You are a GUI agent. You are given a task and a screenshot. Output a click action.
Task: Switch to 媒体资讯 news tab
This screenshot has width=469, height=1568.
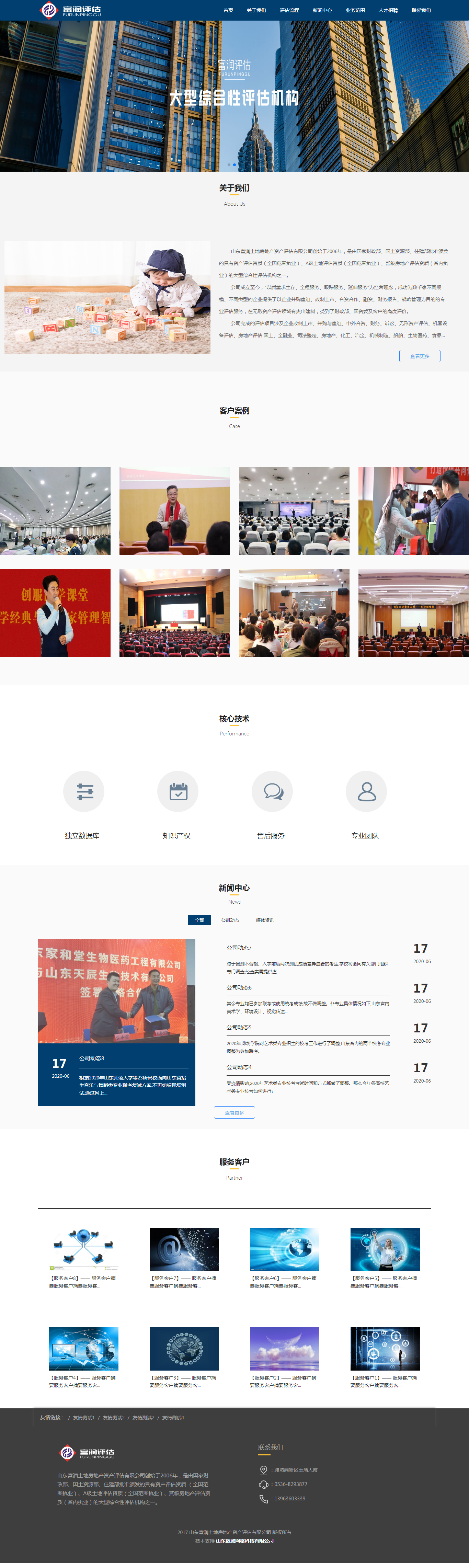point(264,920)
